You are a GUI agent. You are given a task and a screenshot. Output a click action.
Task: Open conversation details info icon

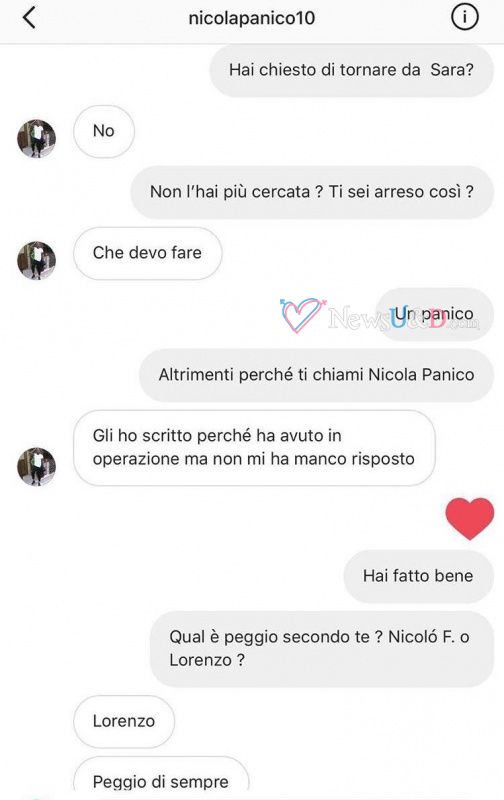(x=464, y=17)
